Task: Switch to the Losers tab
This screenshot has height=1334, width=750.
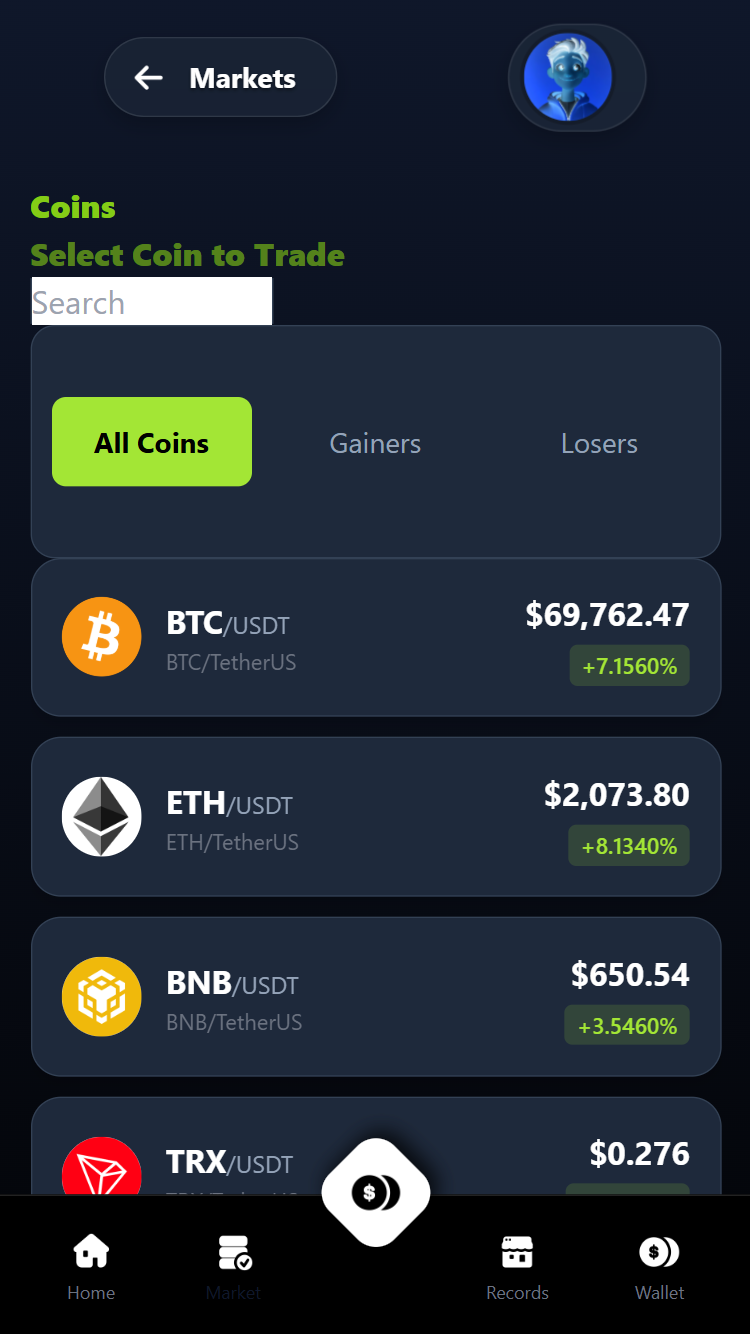Action: (x=599, y=443)
